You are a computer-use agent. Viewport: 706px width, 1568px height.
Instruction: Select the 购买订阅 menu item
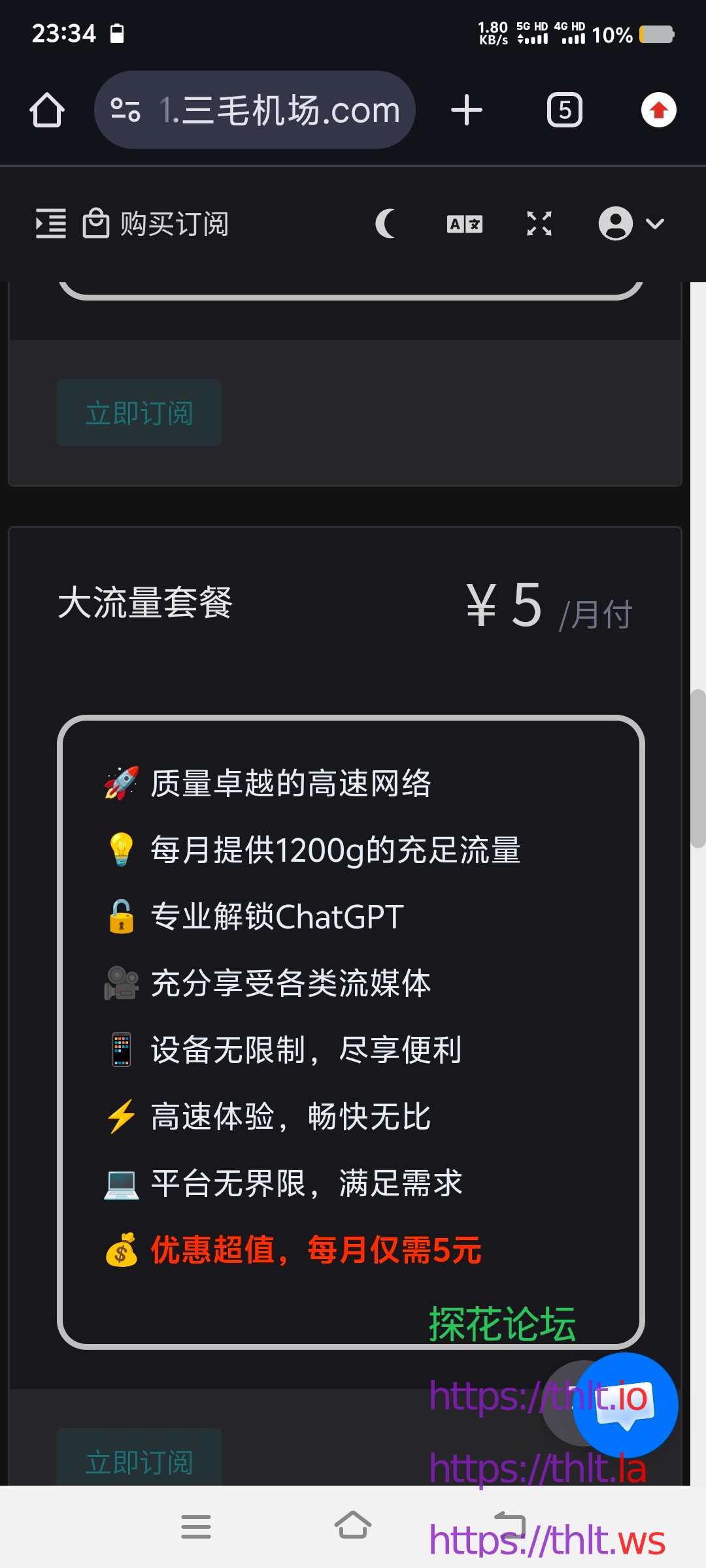pyautogui.click(x=173, y=223)
